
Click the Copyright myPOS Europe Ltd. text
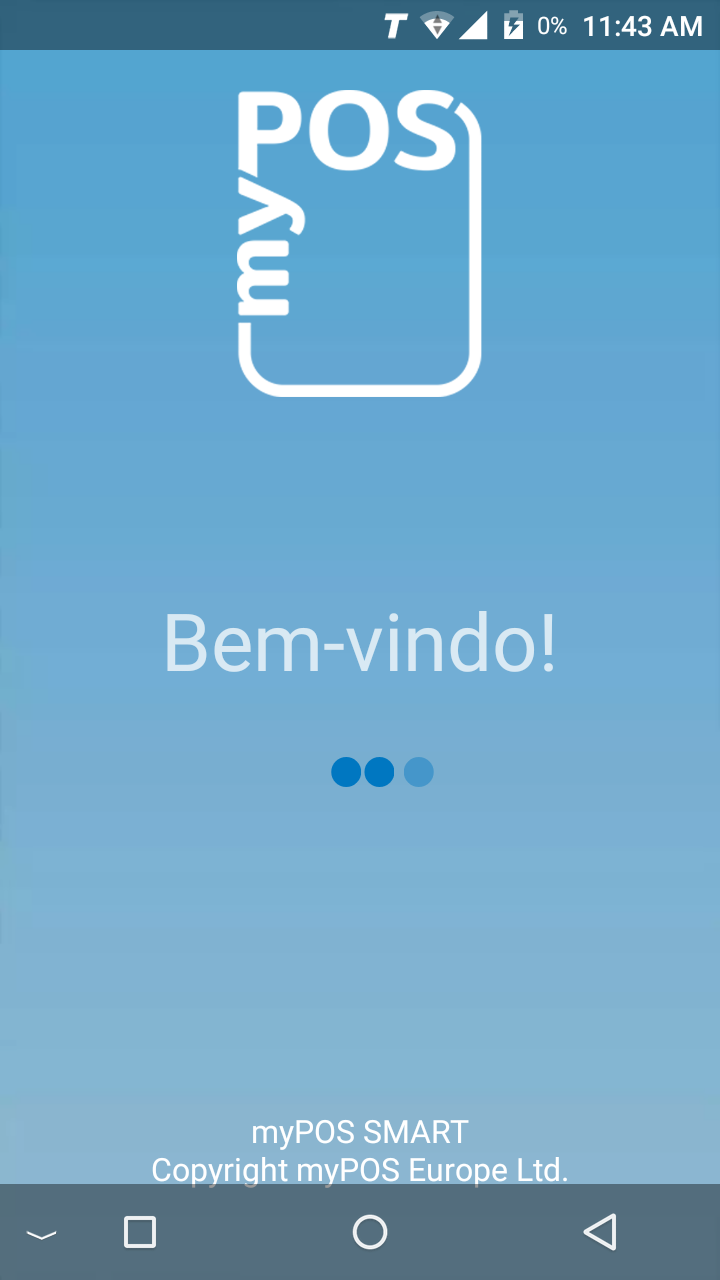(358, 1169)
